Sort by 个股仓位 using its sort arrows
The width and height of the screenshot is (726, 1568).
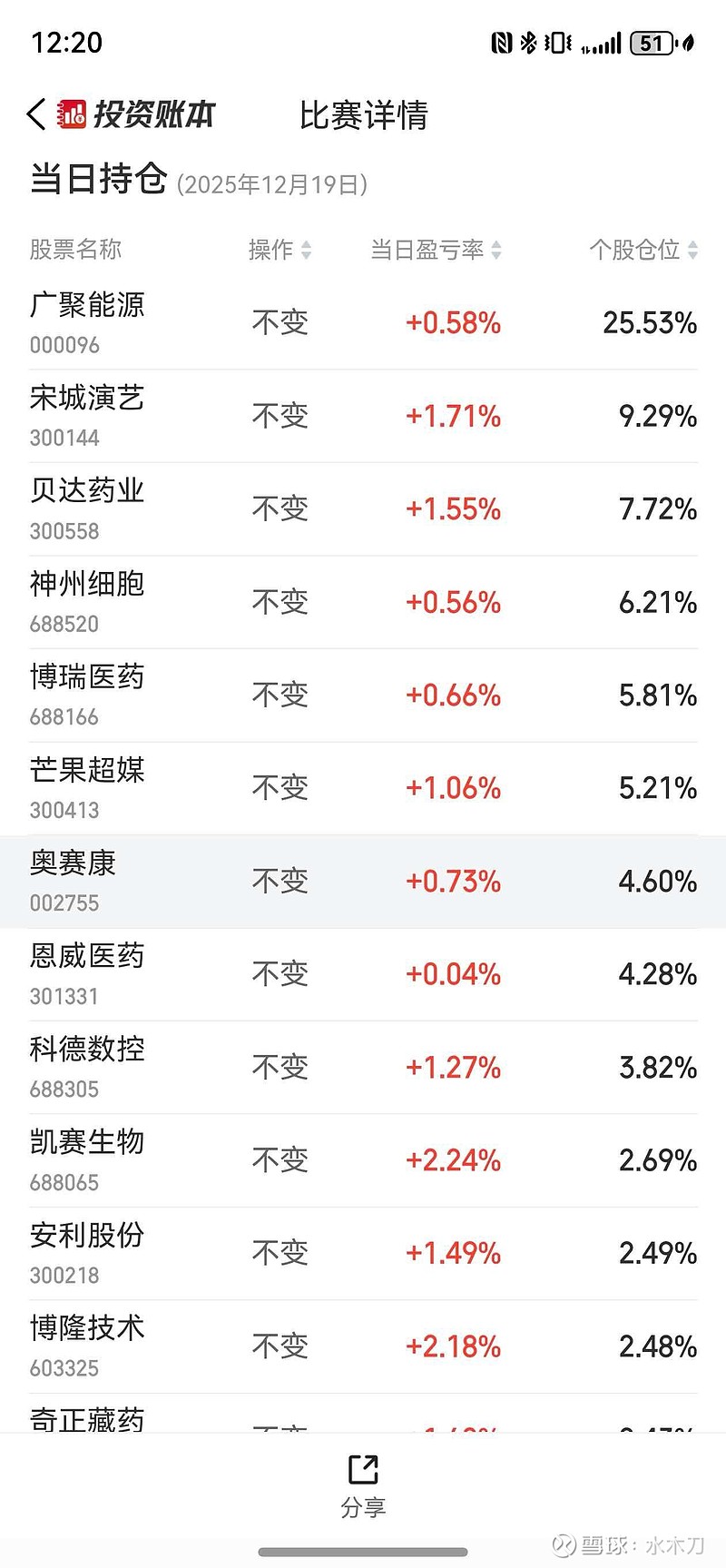[x=692, y=251]
